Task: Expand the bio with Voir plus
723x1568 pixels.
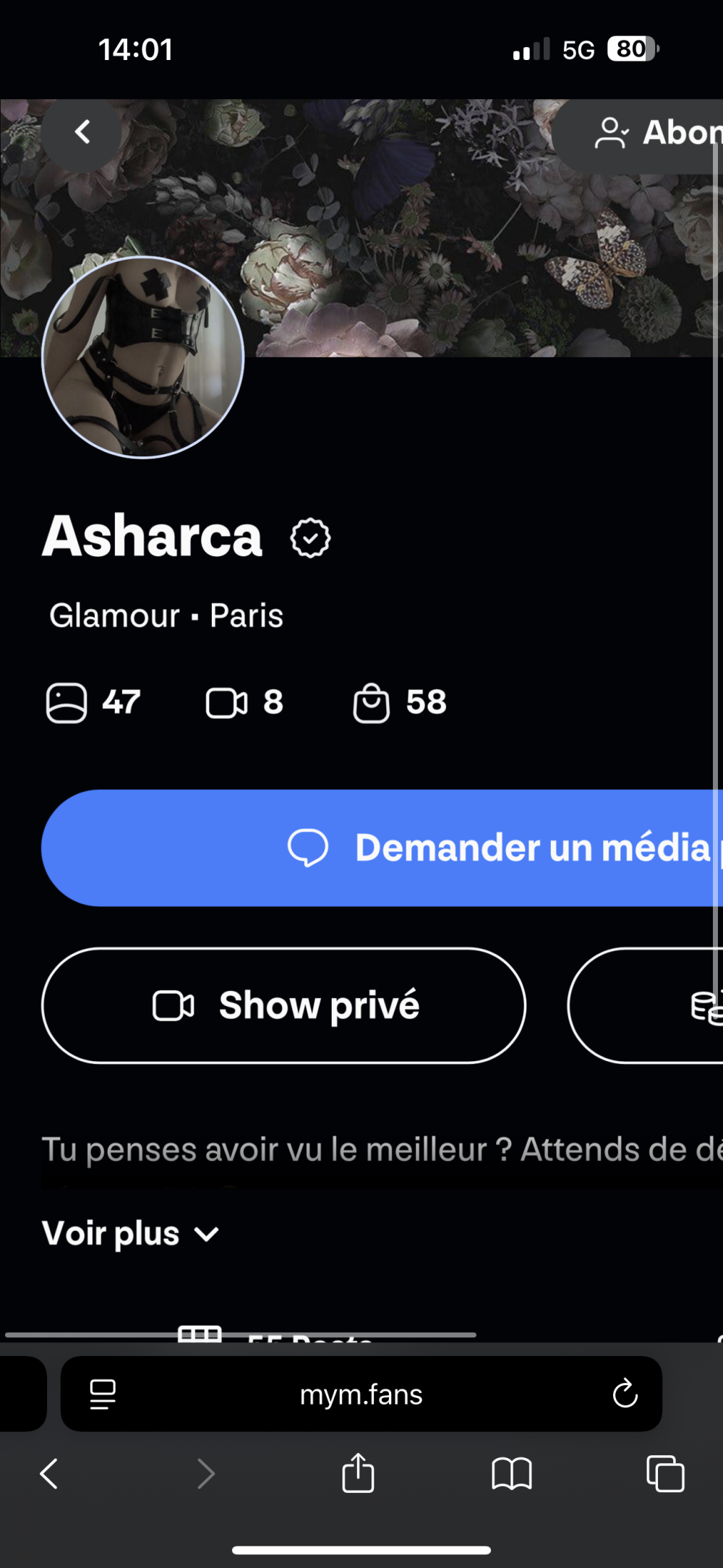Action: pos(130,1233)
